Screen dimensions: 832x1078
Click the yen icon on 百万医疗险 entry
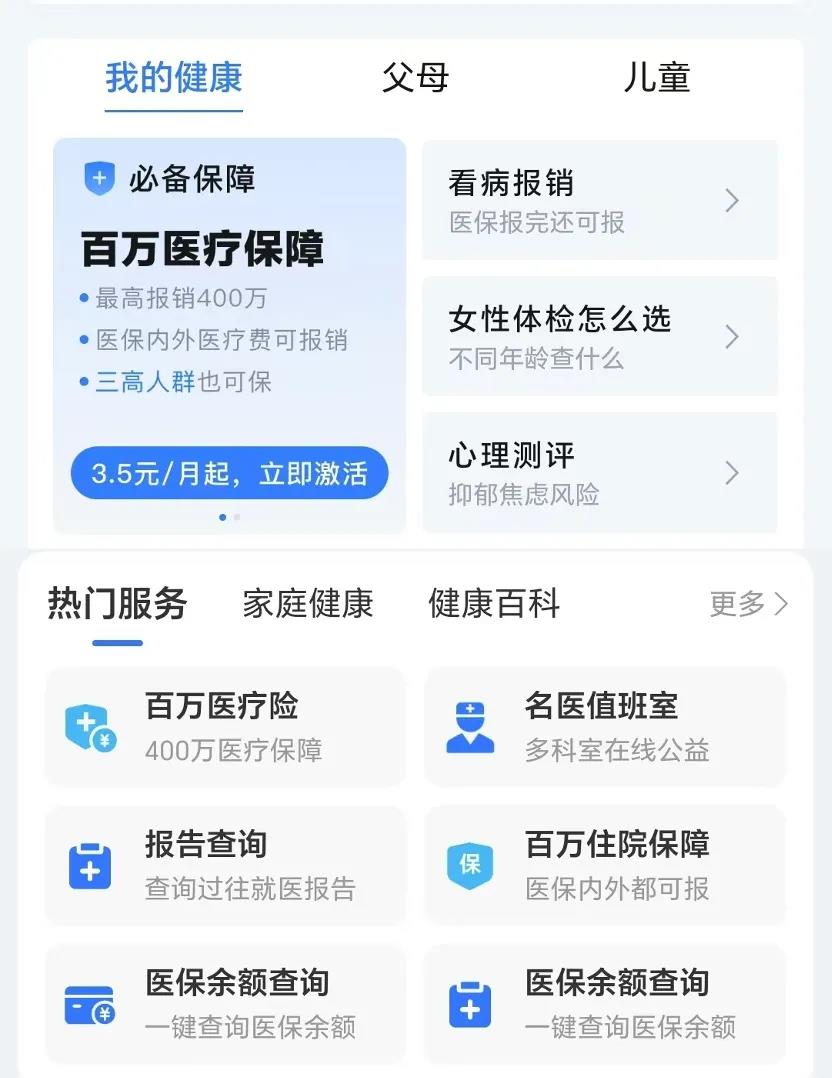tap(103, 741)
